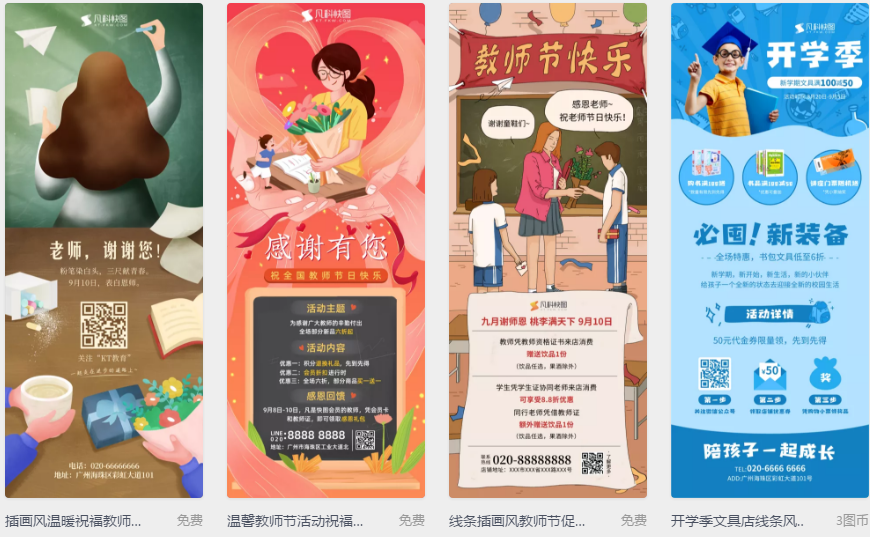The height and width of the screenshot is (537, 870).
Task: Open the 开学季文具店线条风 template
Action: click(x=769, y=250)
